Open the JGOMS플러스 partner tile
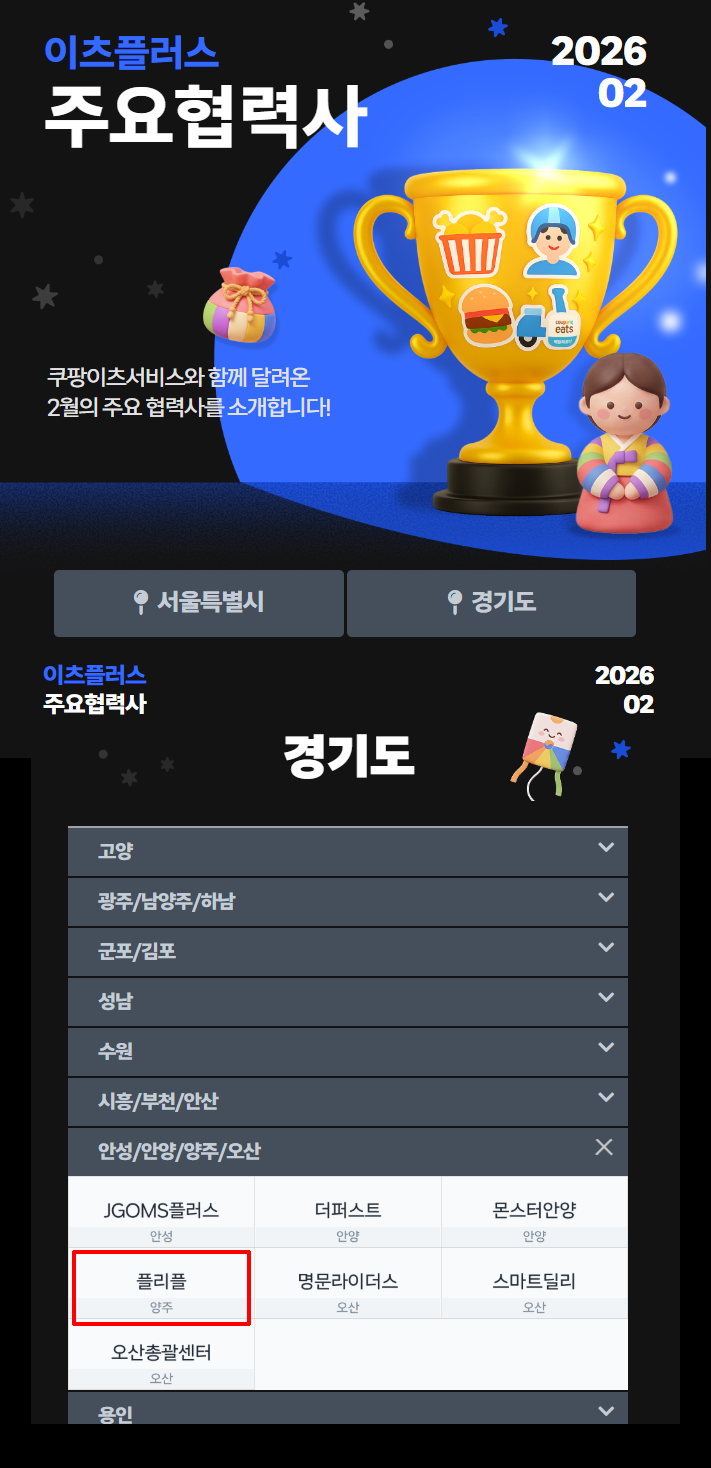This screenshot has width=711, height=1468. click(x=161, y=1212)
